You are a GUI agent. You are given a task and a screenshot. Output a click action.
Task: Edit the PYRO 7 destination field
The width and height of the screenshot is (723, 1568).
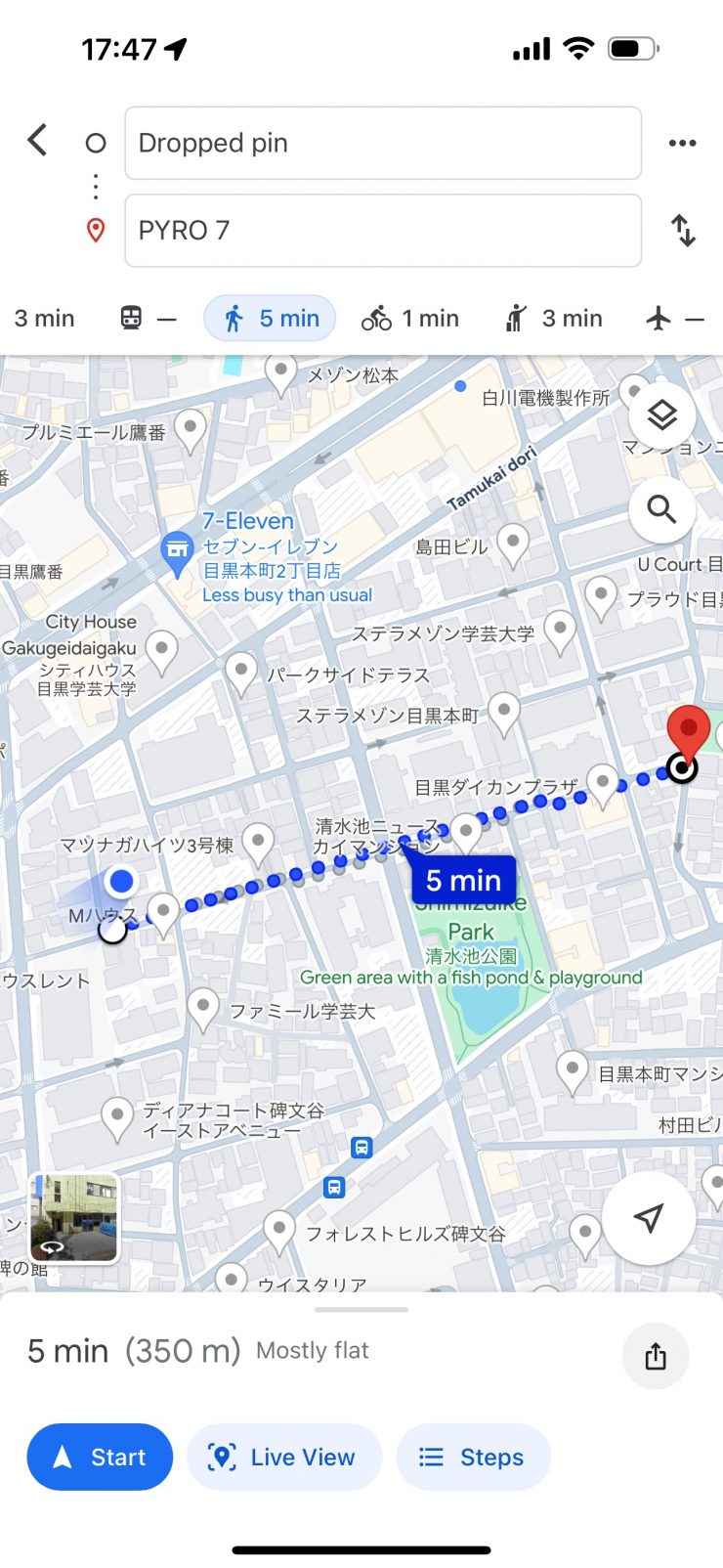(382, 231)
